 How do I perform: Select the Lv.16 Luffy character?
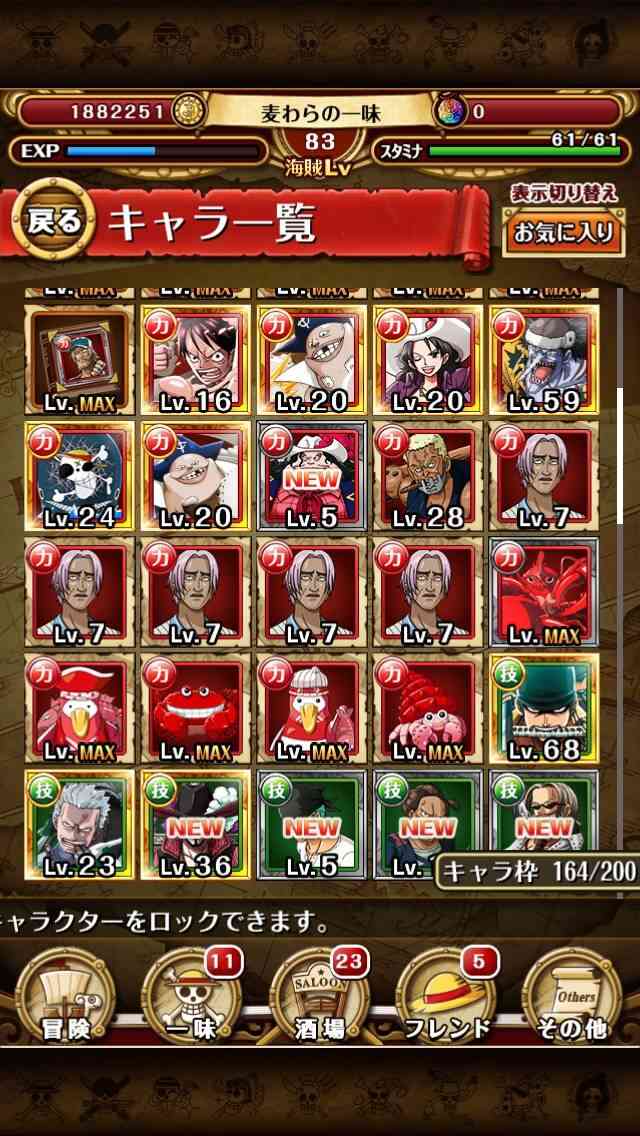click(196, 359)
